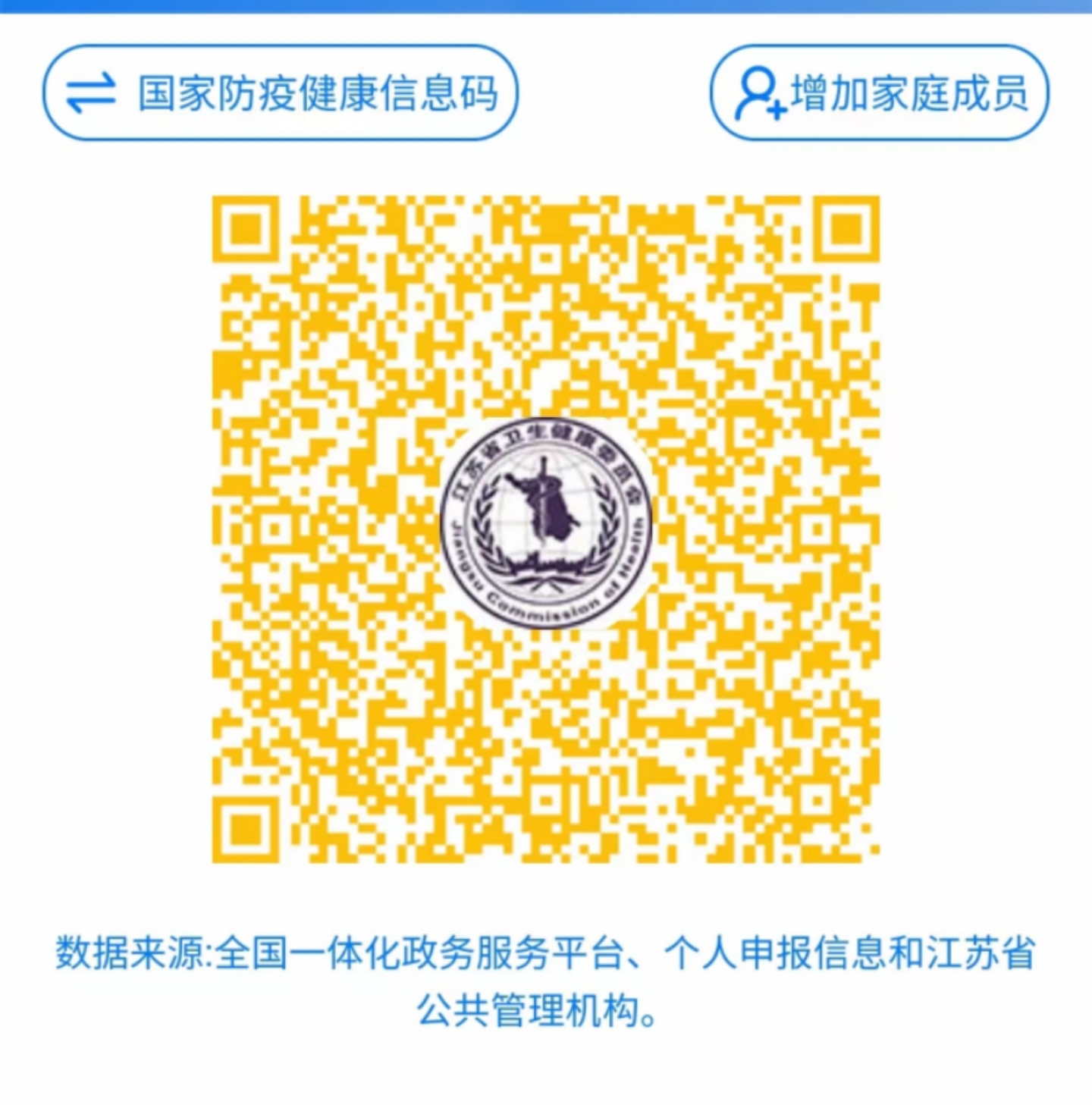The width and height of the screenshot is (1092, 1105).
Task: Tap 增加家庭成员 to add family member
Action: pos(880,93)
